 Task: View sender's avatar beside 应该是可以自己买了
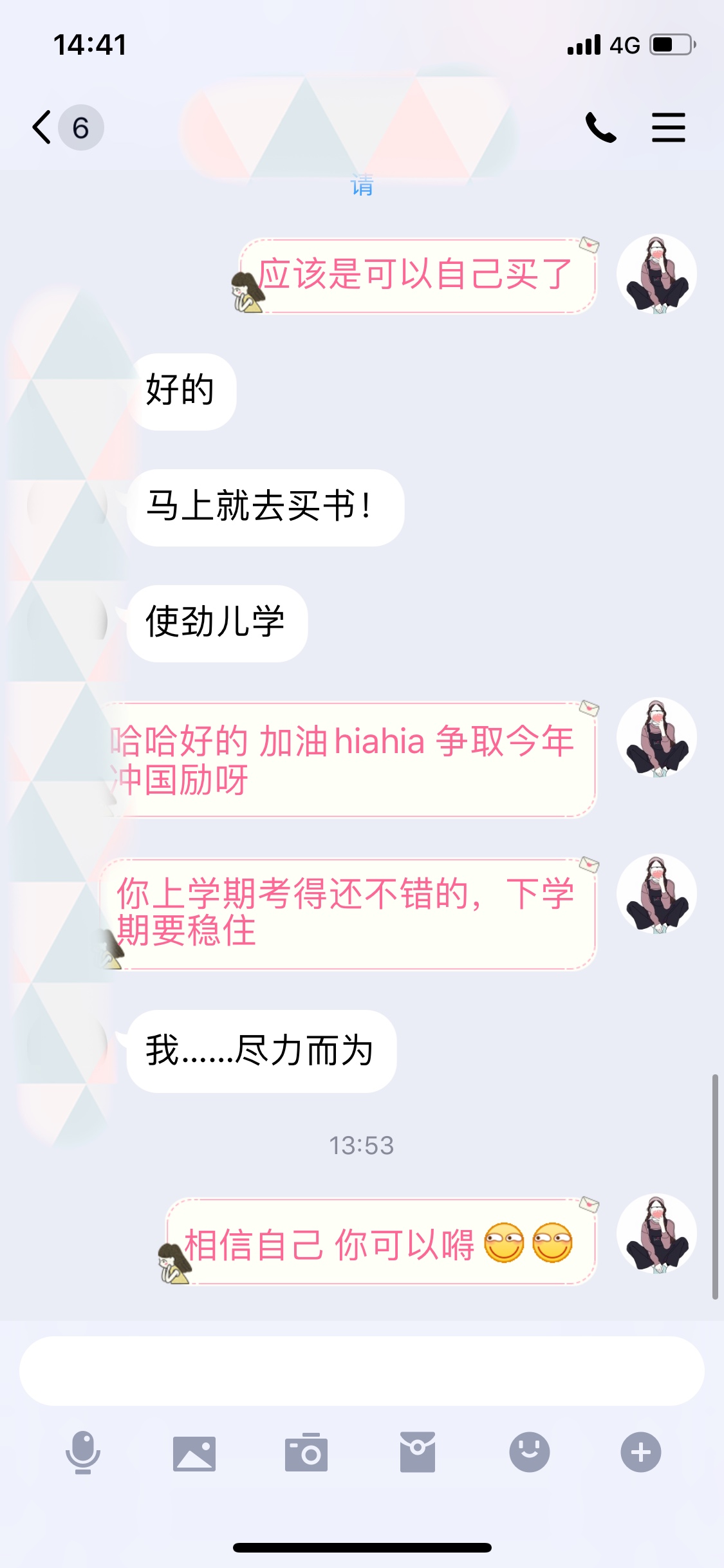pyautogui.click(x=656, y=274)
